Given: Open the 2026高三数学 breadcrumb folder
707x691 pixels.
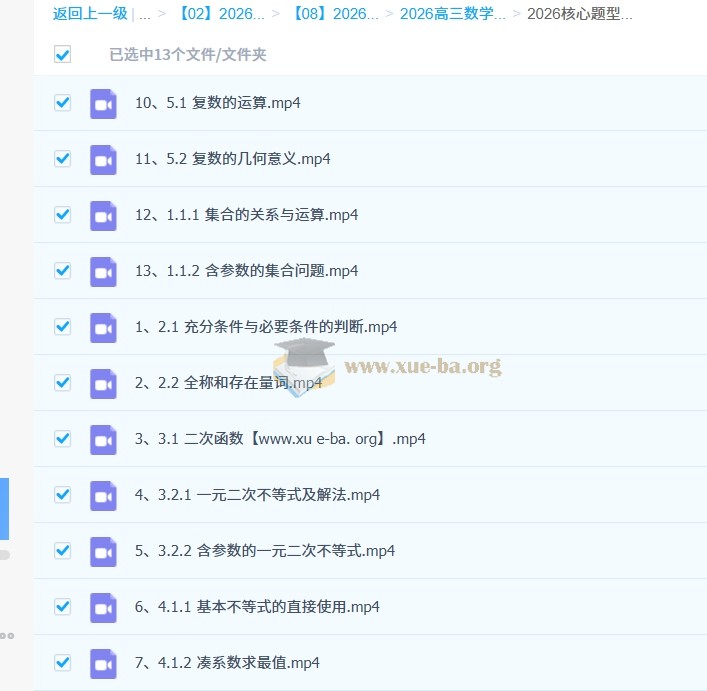Looking at the screenshot, I should click(452, 14).
